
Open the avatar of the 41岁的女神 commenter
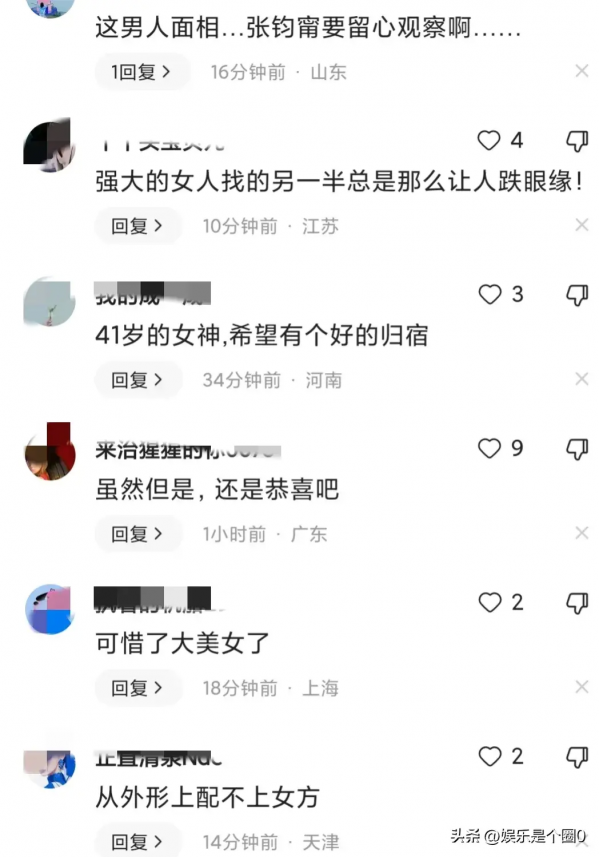coord(49,302)
